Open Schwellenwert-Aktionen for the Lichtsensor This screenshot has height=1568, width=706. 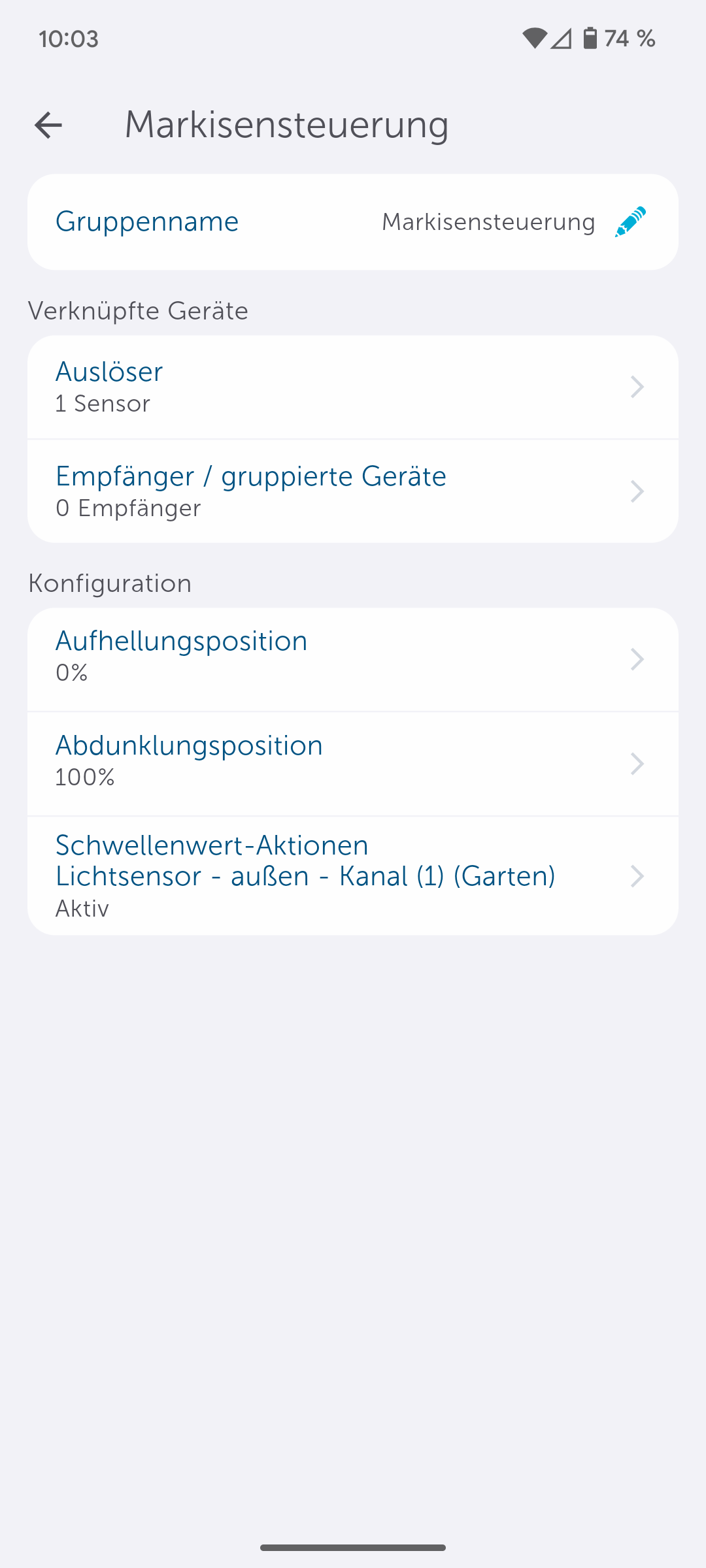pos(353,875)
